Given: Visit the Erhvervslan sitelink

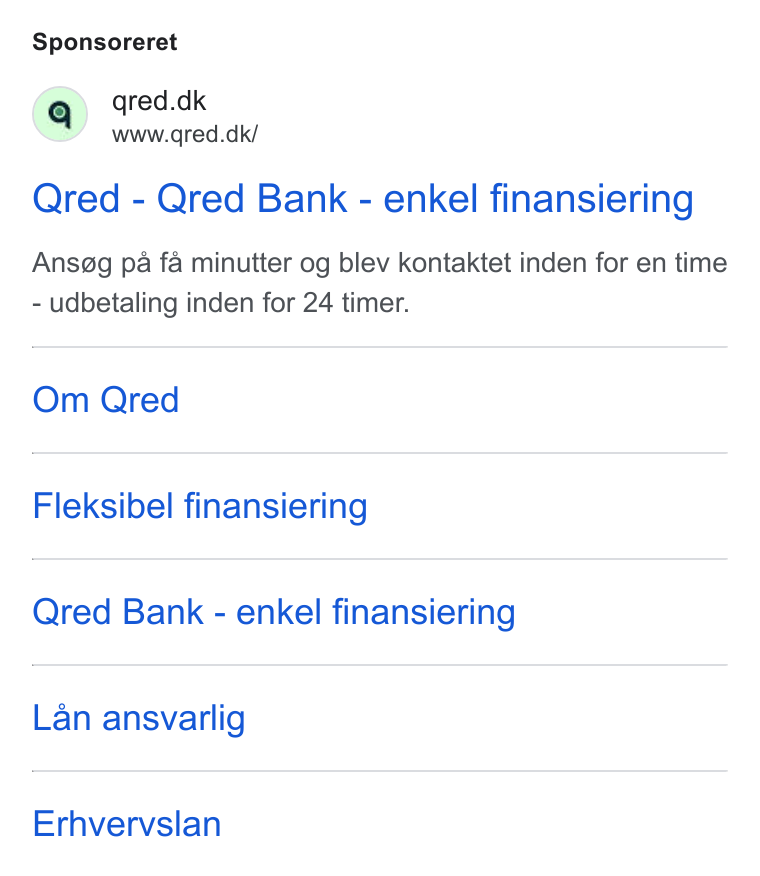Looking at the screenshot, I should pos(127,824).
